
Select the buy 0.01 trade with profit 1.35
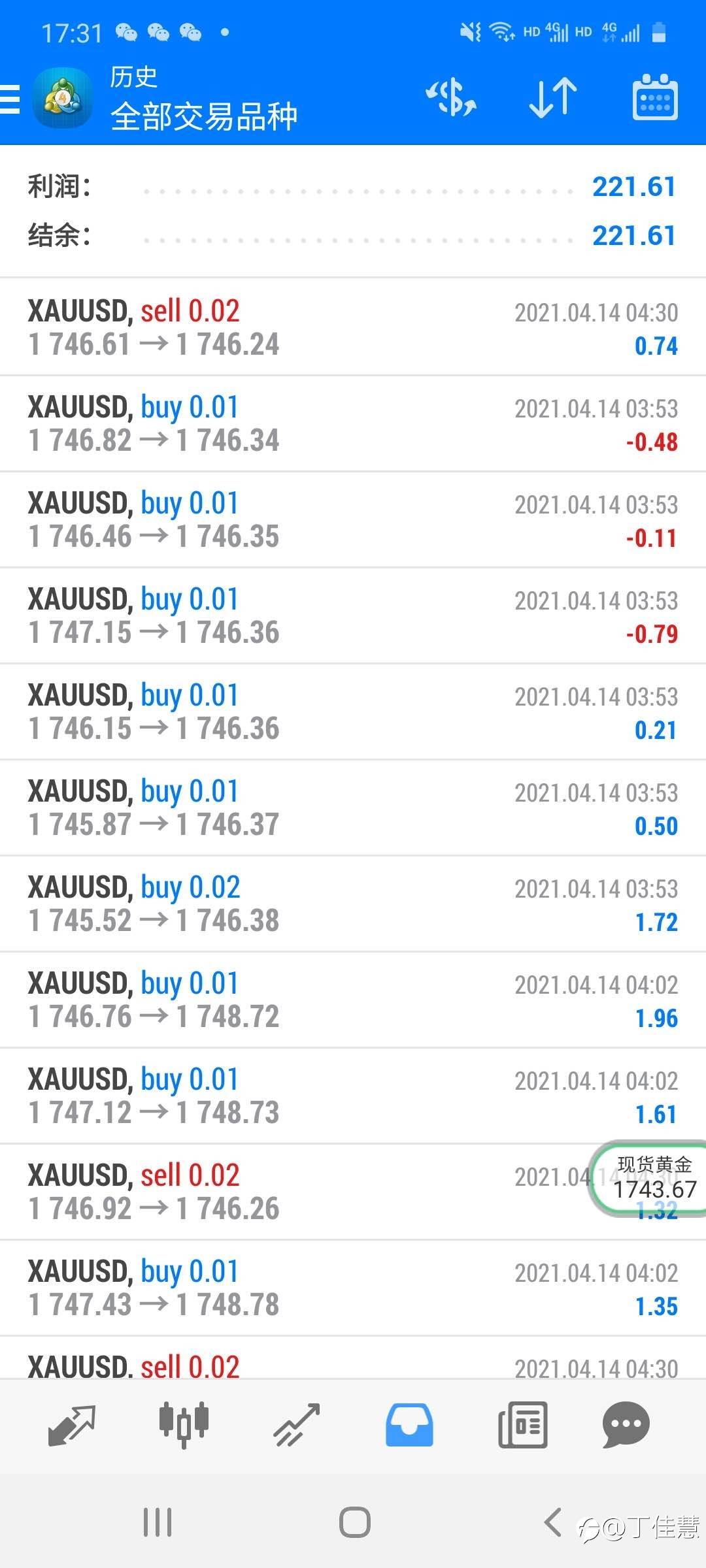coord(353,1288)
